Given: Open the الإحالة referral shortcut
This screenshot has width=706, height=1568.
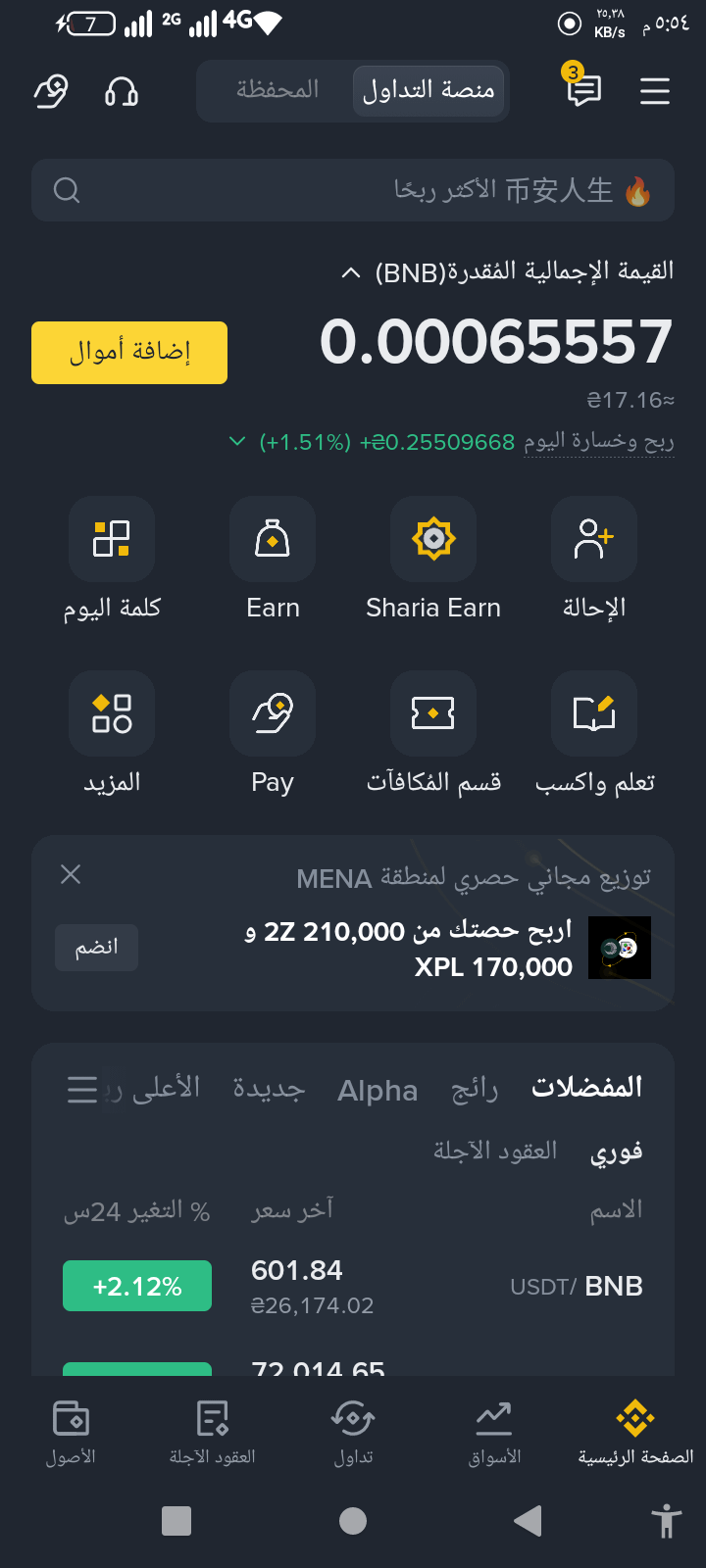Looking at the screenshot, I should (x=594, y=540).
